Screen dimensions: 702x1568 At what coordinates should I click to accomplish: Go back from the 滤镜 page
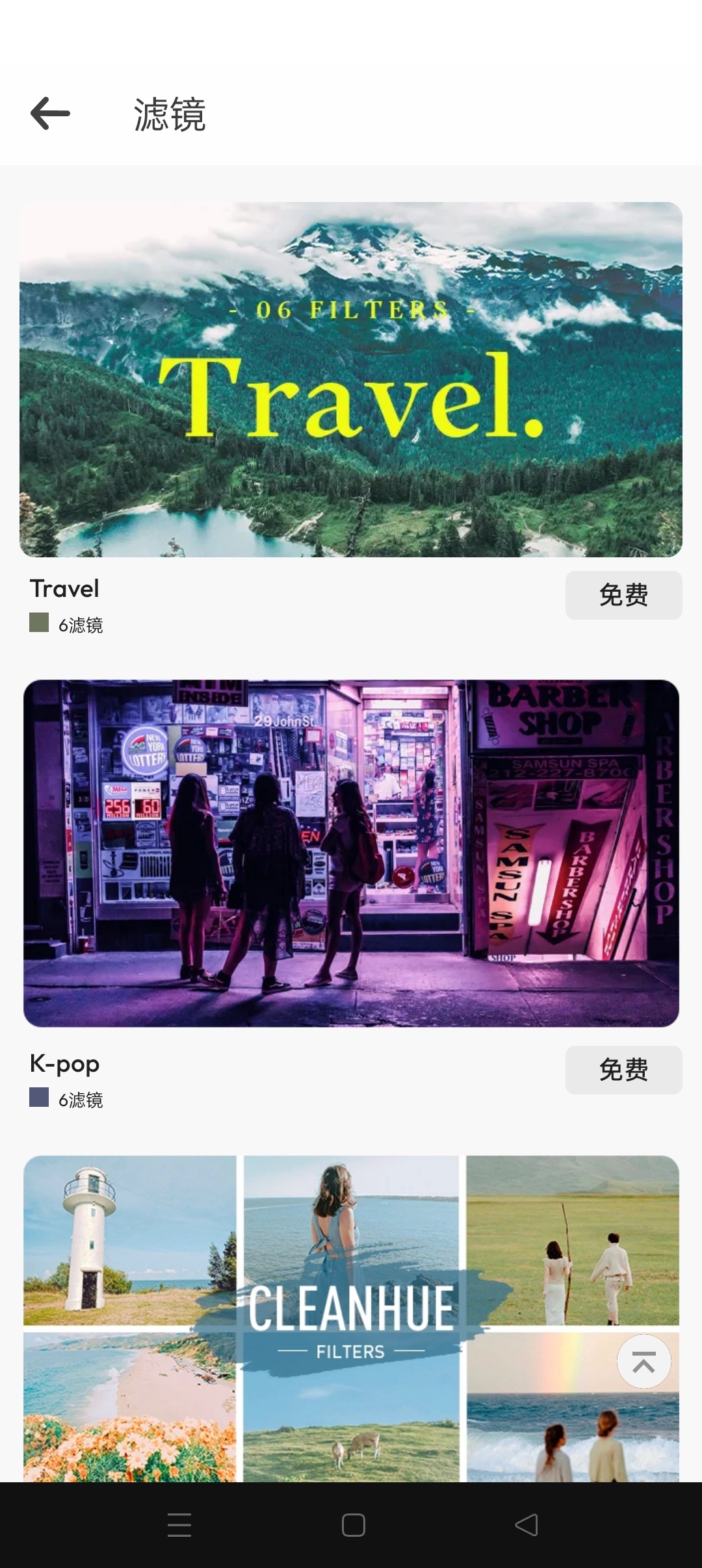50,114
